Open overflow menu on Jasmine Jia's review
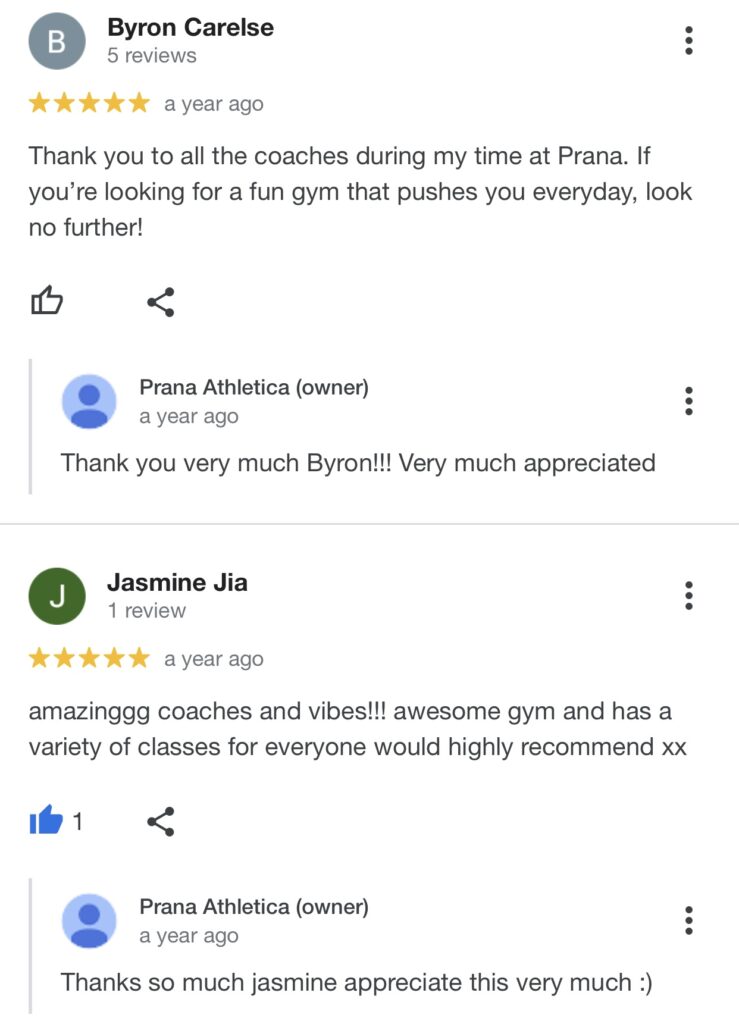Image resolution: width=739 pixels, height=1024 pixels. tap(688, 595)
